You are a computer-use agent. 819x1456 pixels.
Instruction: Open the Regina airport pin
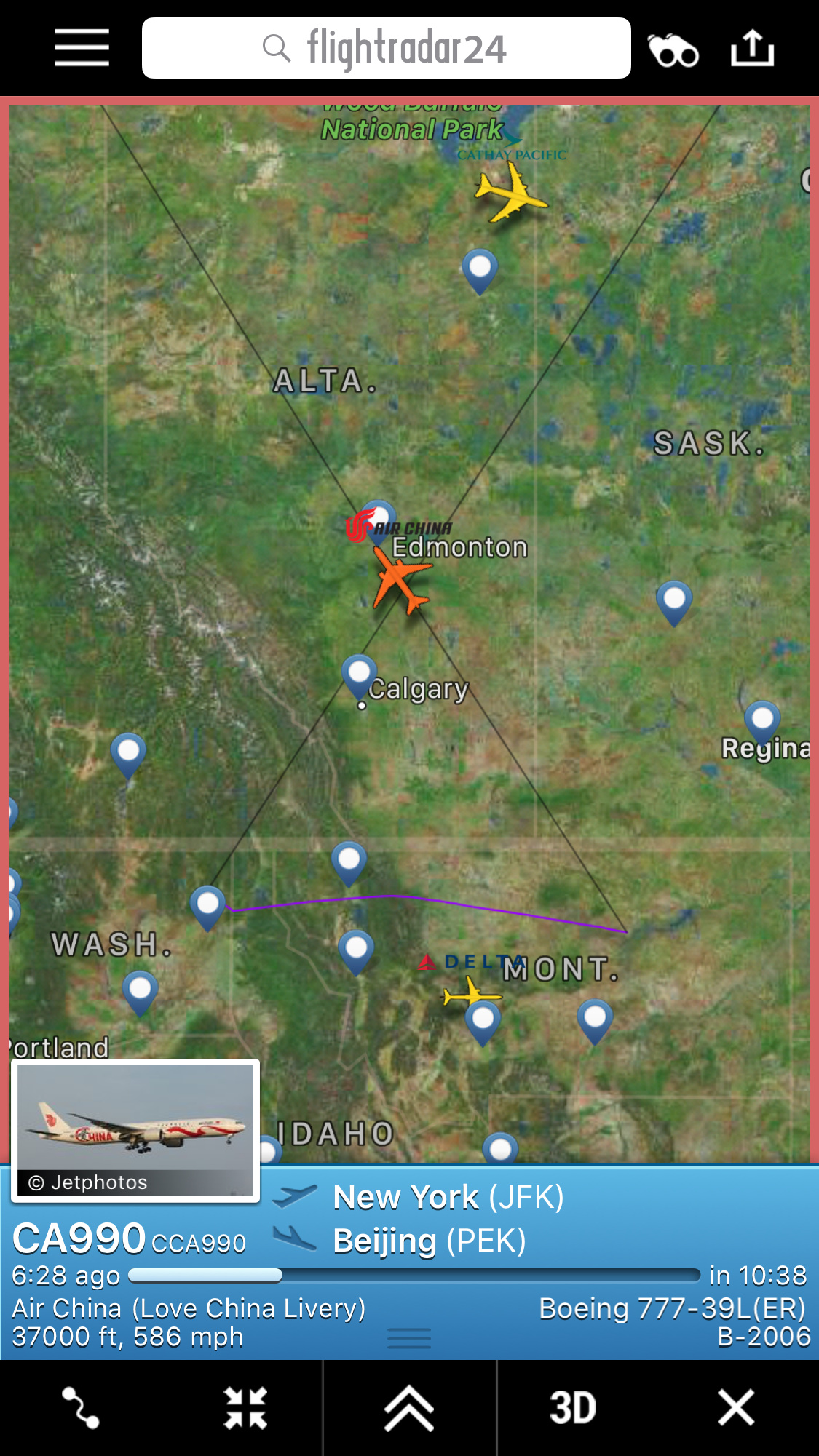tap(762, 720)
